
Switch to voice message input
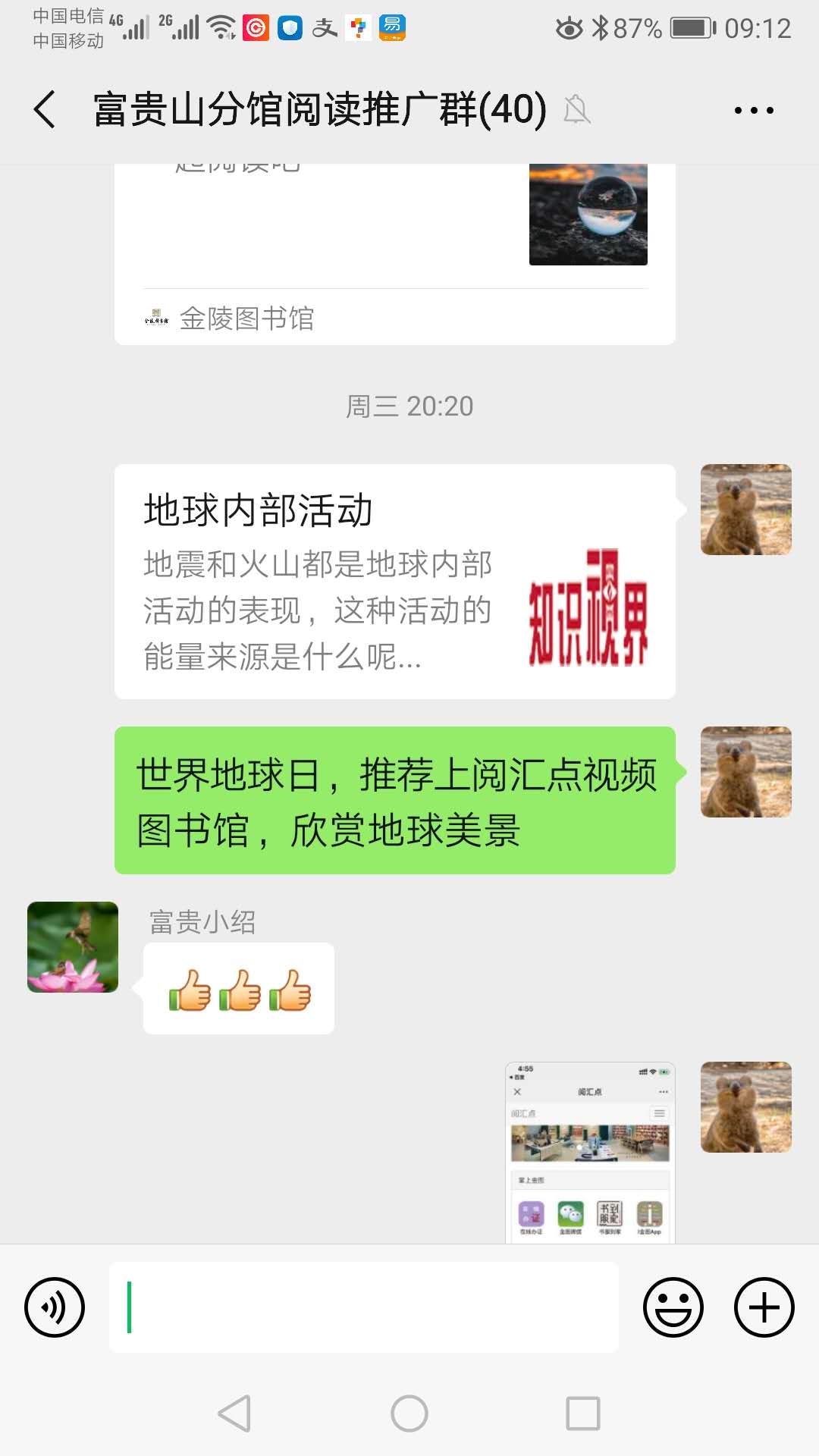coord(55,1307)
